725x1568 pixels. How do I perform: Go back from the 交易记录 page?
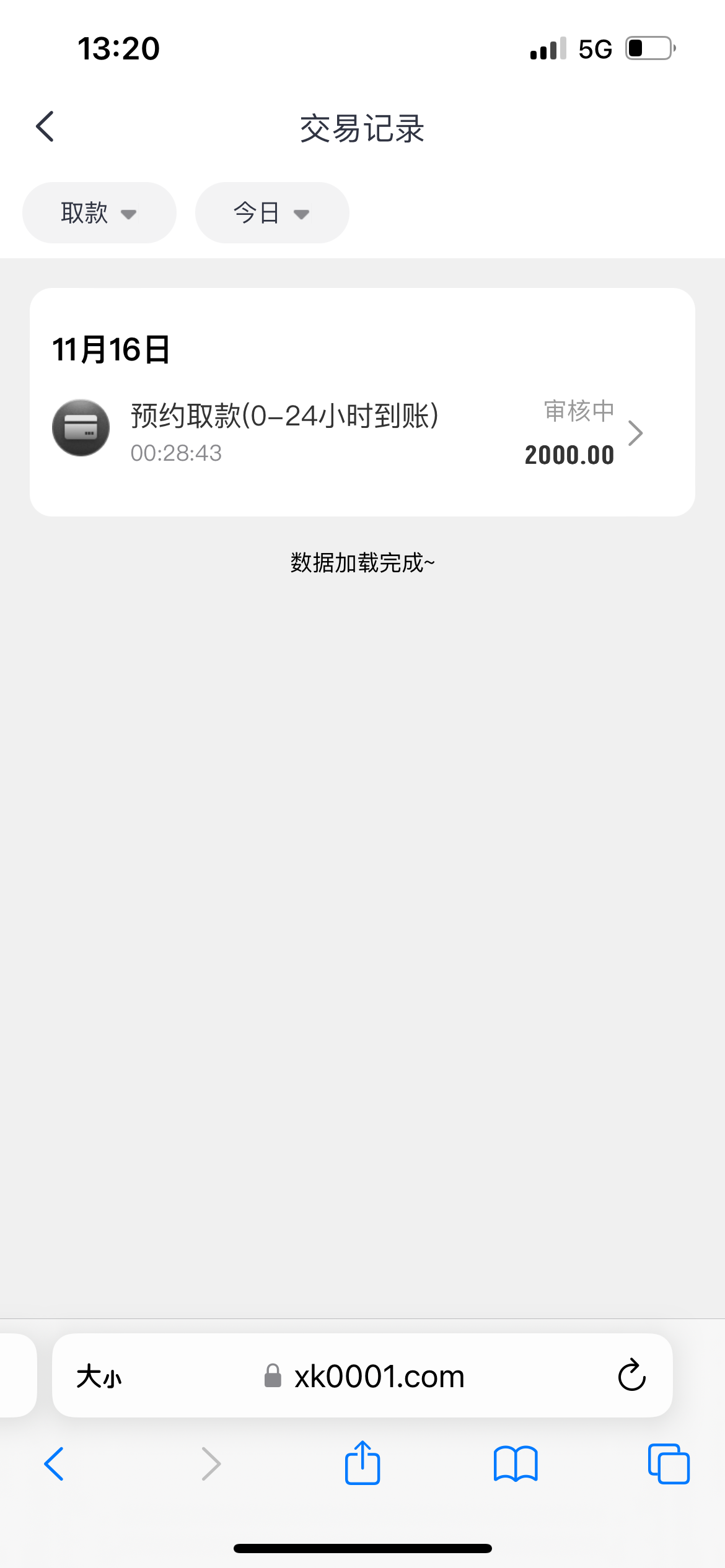45,127
